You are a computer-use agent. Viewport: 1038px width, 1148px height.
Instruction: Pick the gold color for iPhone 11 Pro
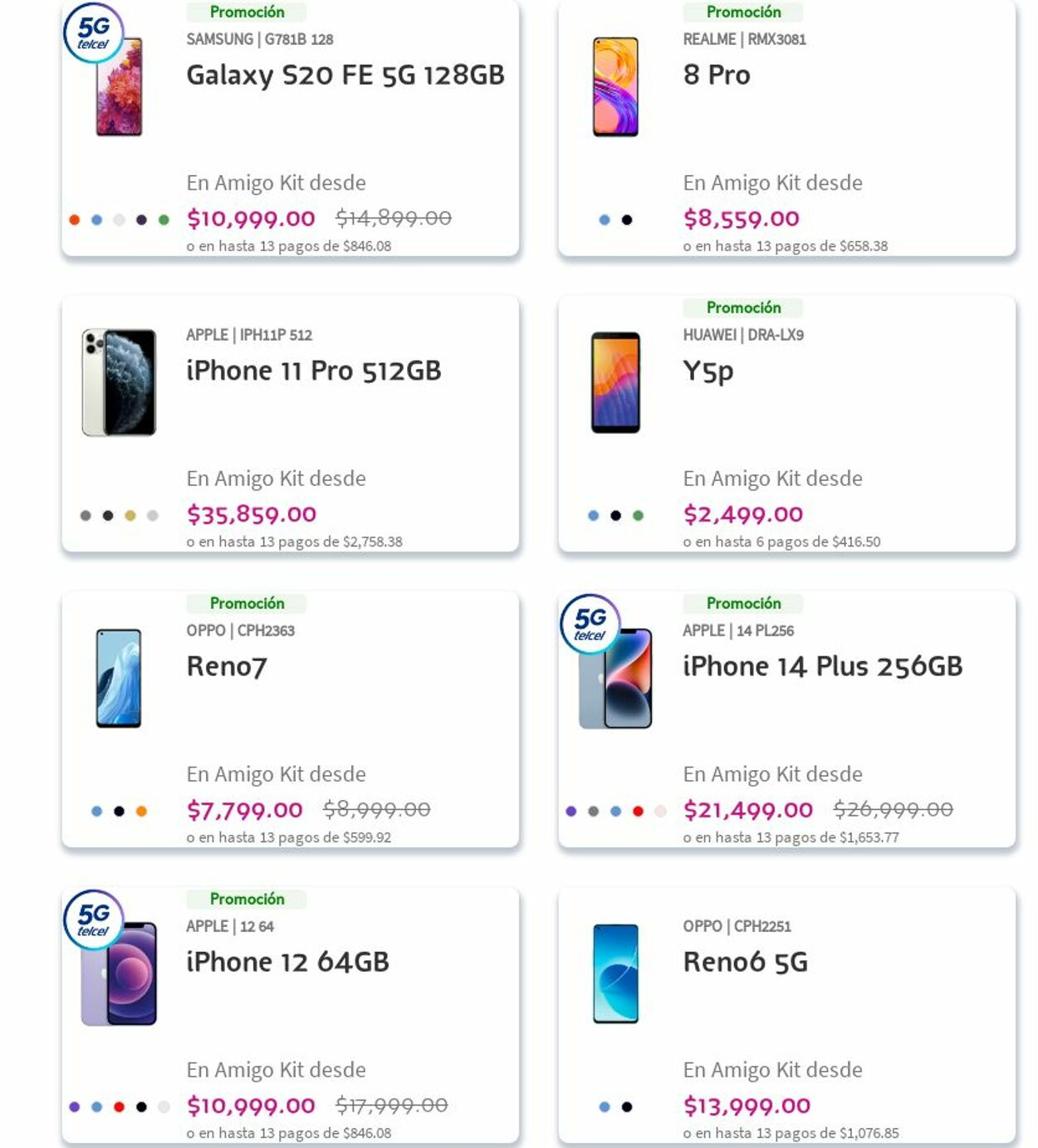tap(130, 516)
